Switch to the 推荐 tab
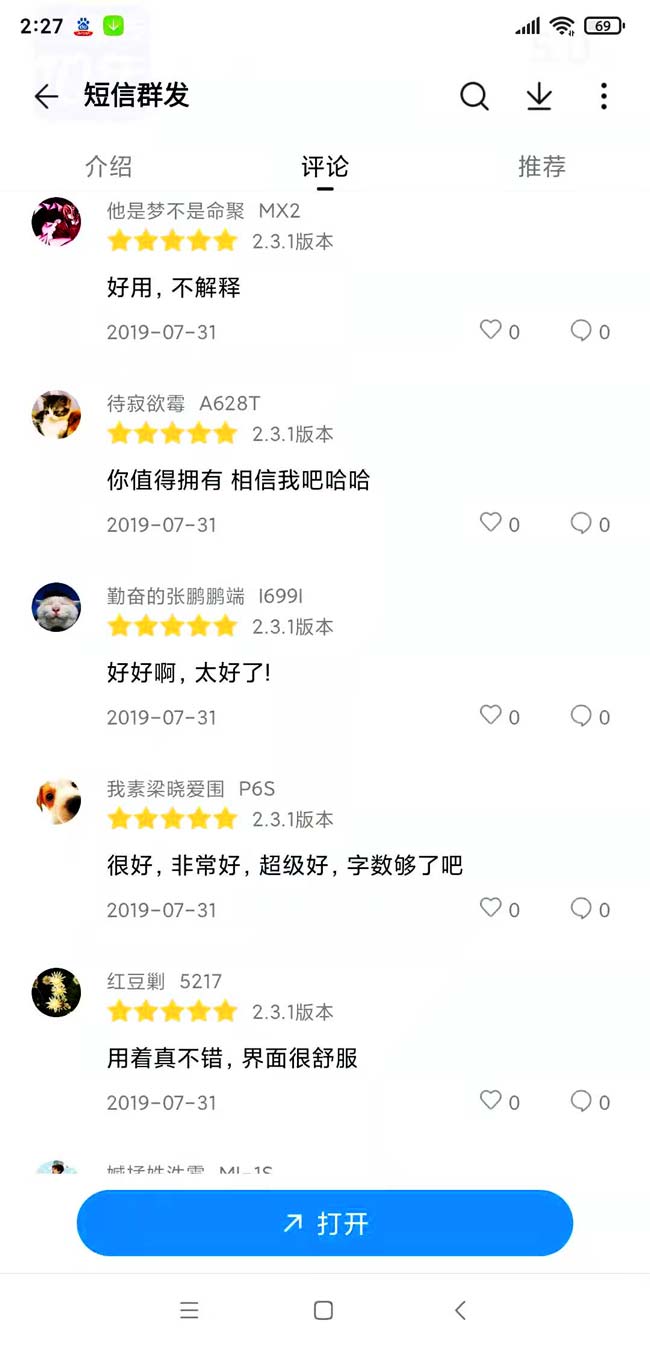This screenshot has width=650, height=1351. click(x=541, y=166)
